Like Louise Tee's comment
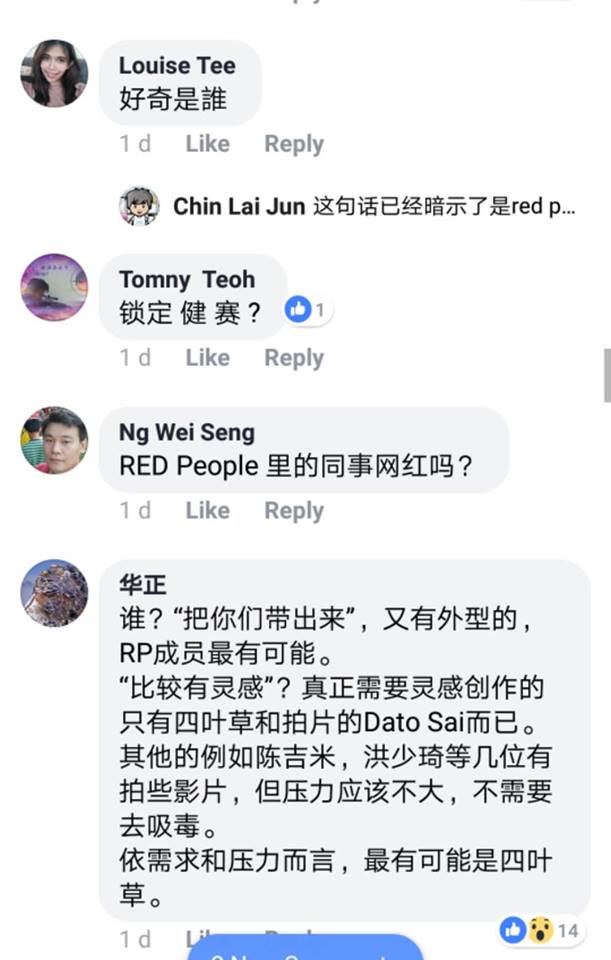The width and height of the screenshot is (611, 960). 207,144
